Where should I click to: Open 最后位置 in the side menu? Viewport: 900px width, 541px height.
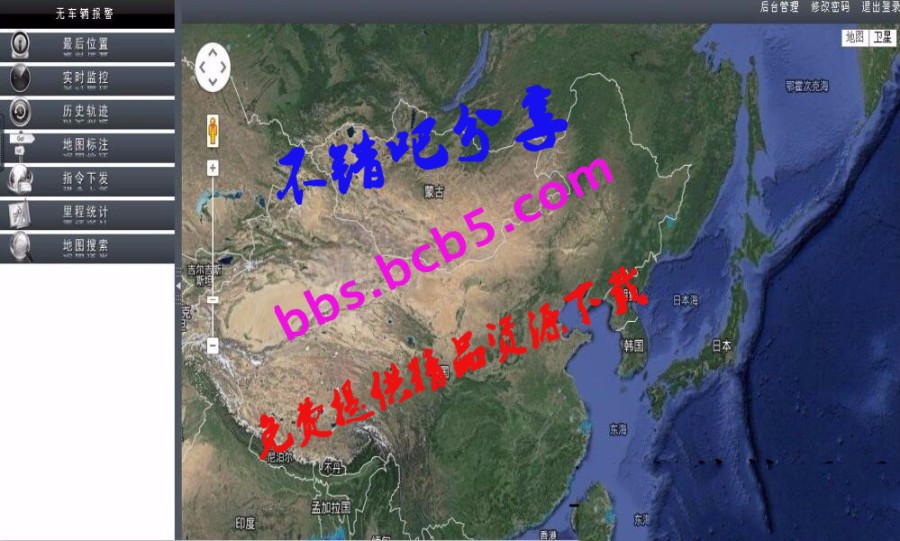click(x=86, y=45)
